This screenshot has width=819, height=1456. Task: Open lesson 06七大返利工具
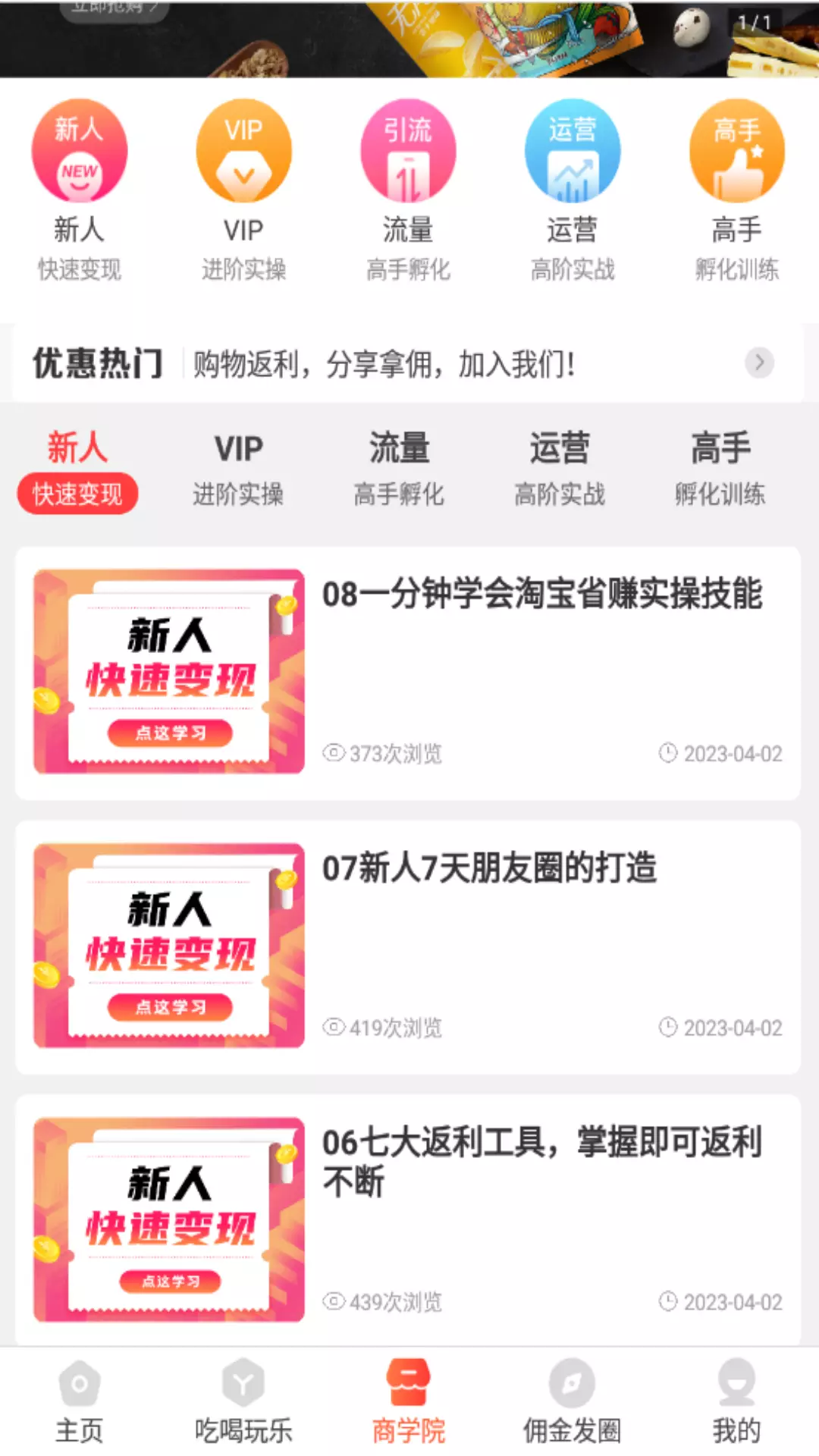408,1219
